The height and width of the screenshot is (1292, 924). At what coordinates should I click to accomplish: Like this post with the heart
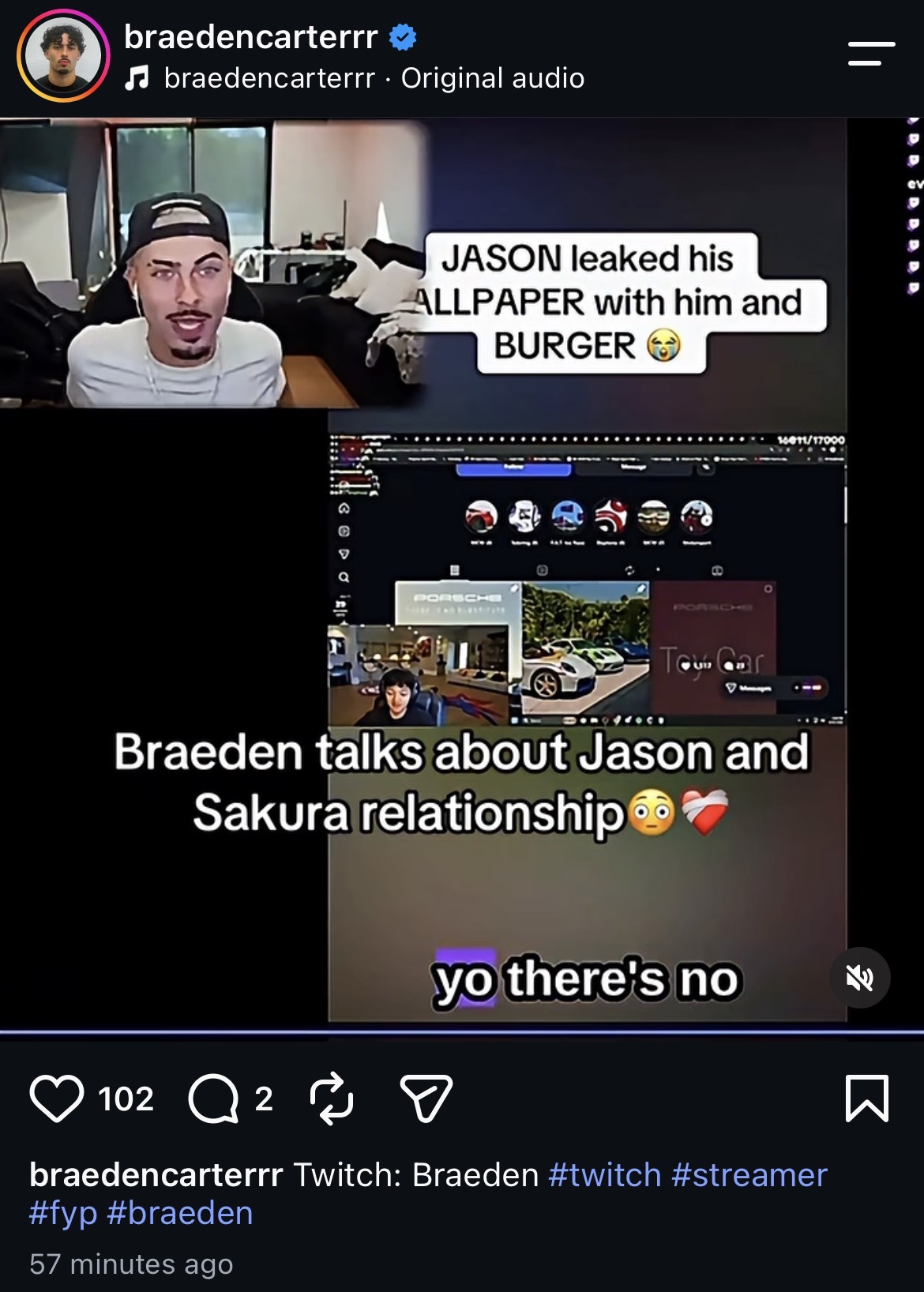point(57,1099)
